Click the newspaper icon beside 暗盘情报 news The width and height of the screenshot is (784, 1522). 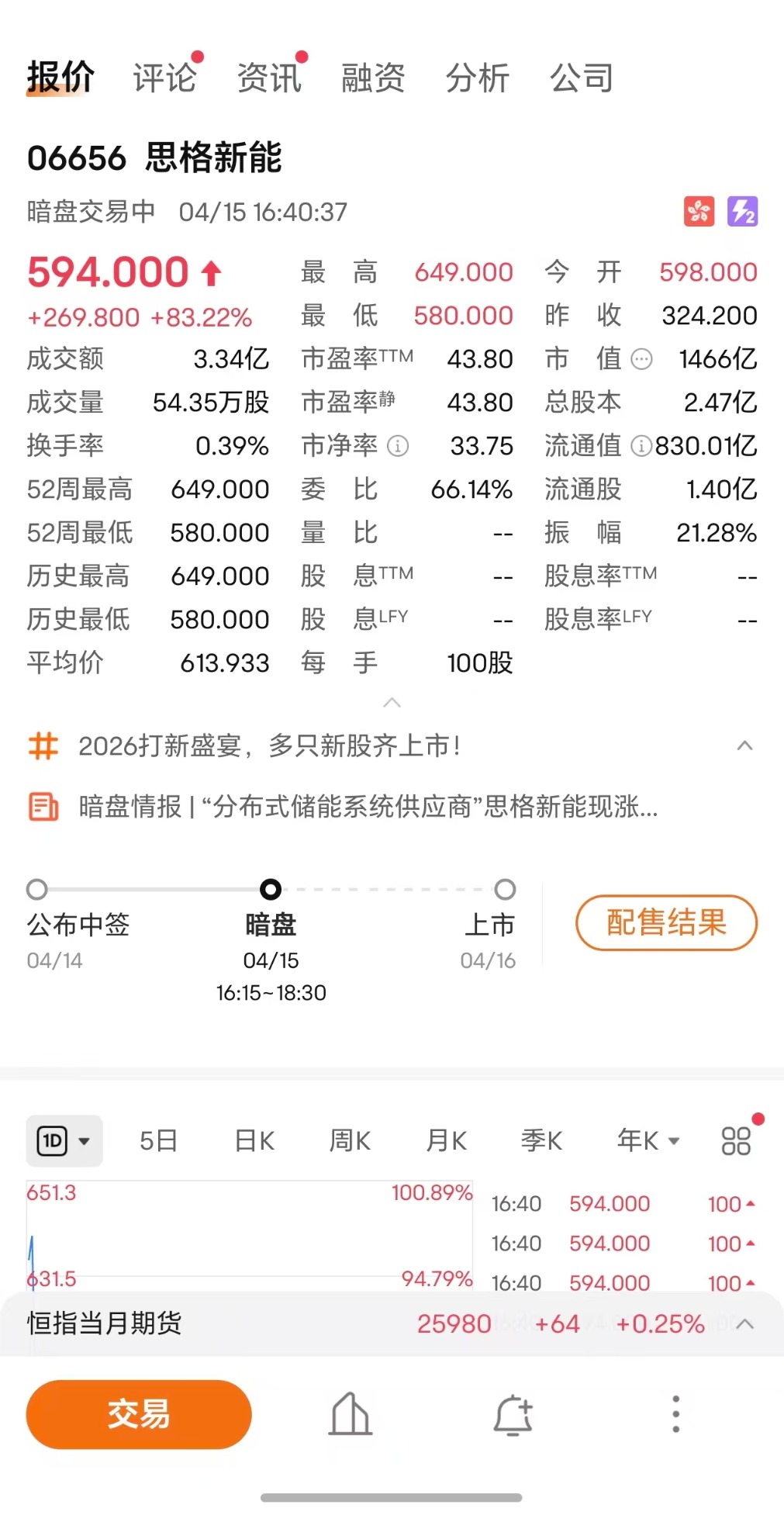pyautogui.click(x=43, y=807)
